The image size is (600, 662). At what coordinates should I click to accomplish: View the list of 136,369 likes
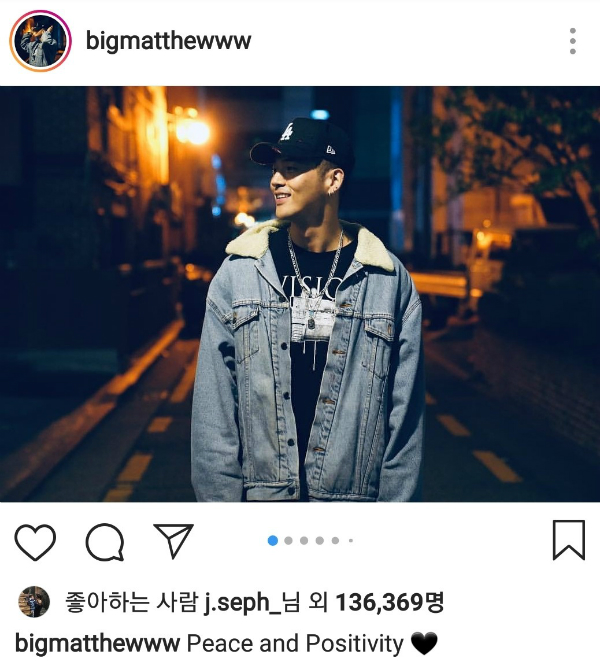[390, 602]
